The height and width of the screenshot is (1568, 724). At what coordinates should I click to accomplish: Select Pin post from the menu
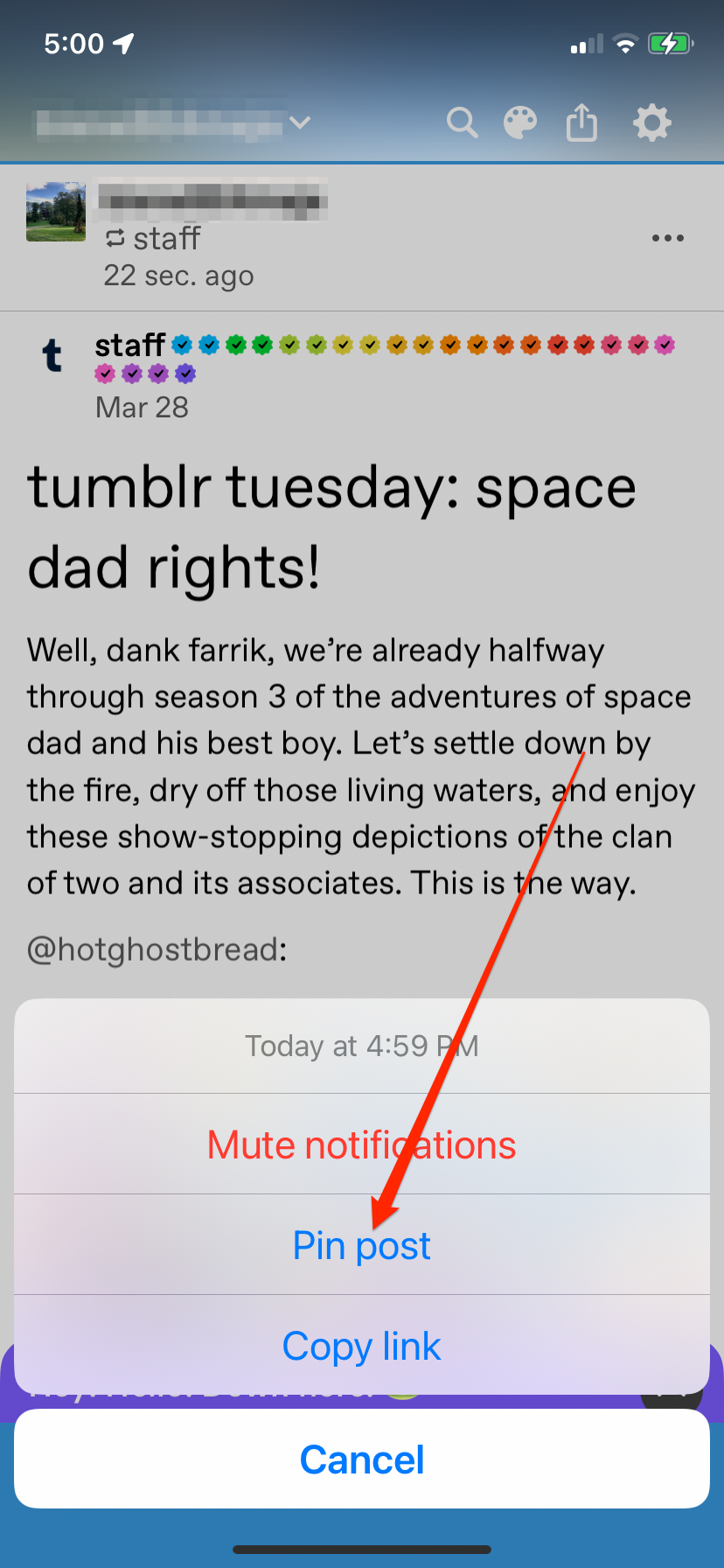(x=361, y=1245)
